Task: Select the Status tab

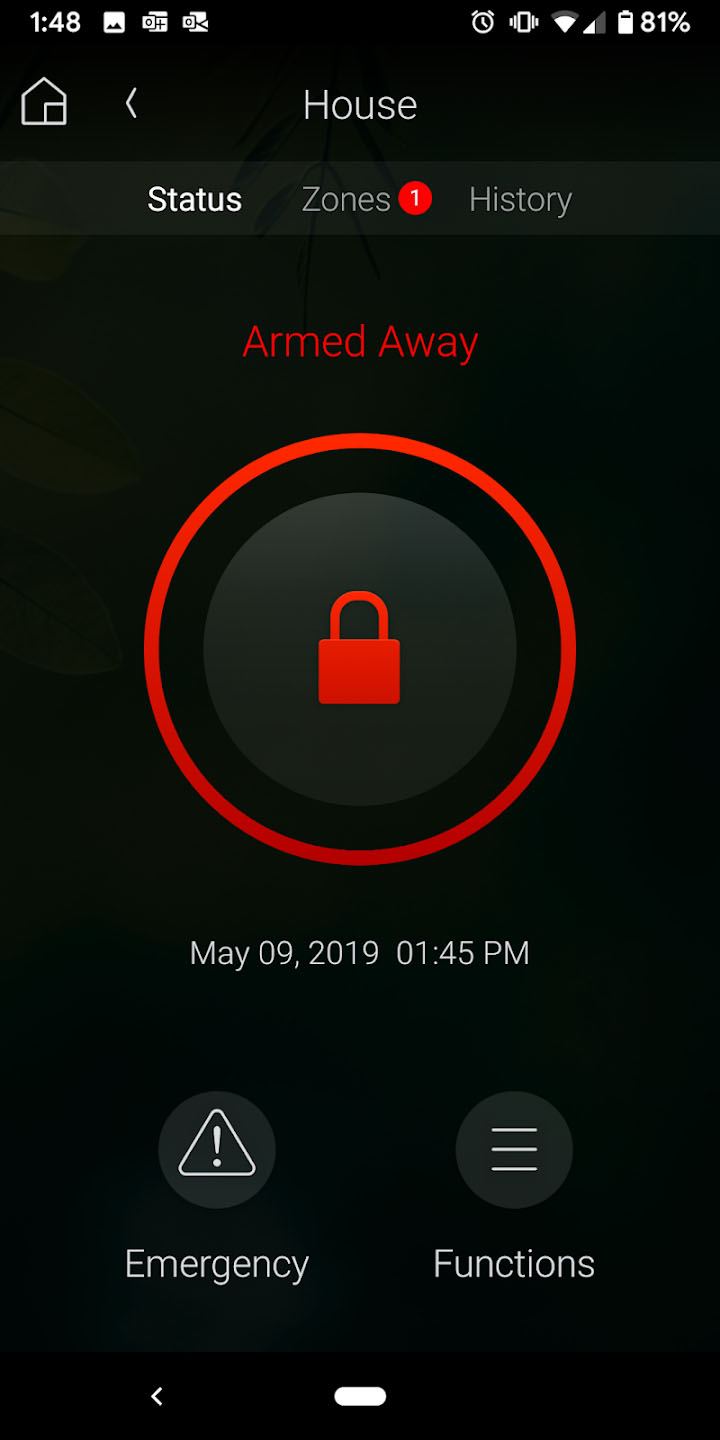Action: point(195,199)
